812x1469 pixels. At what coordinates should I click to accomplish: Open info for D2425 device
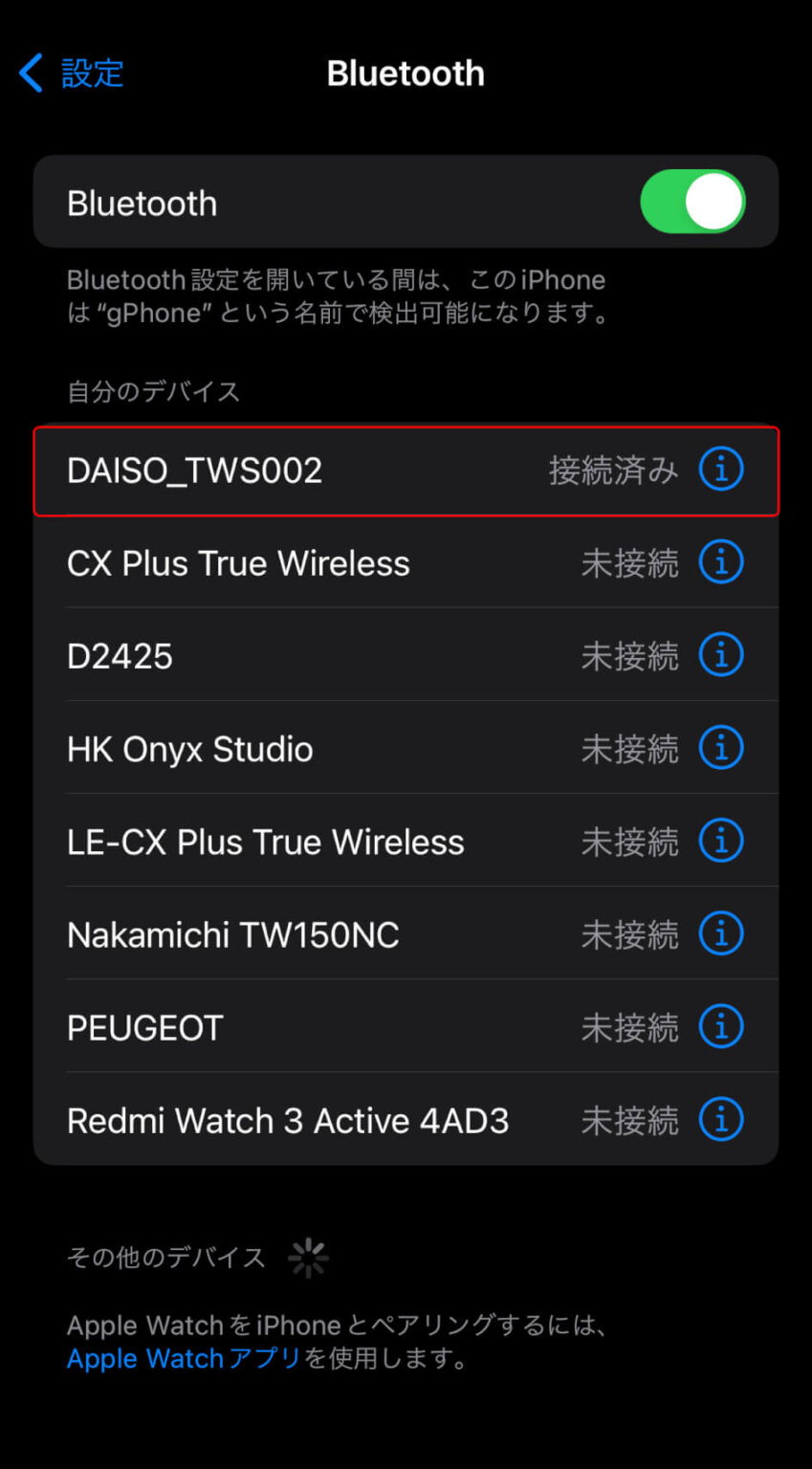(720, 654)
